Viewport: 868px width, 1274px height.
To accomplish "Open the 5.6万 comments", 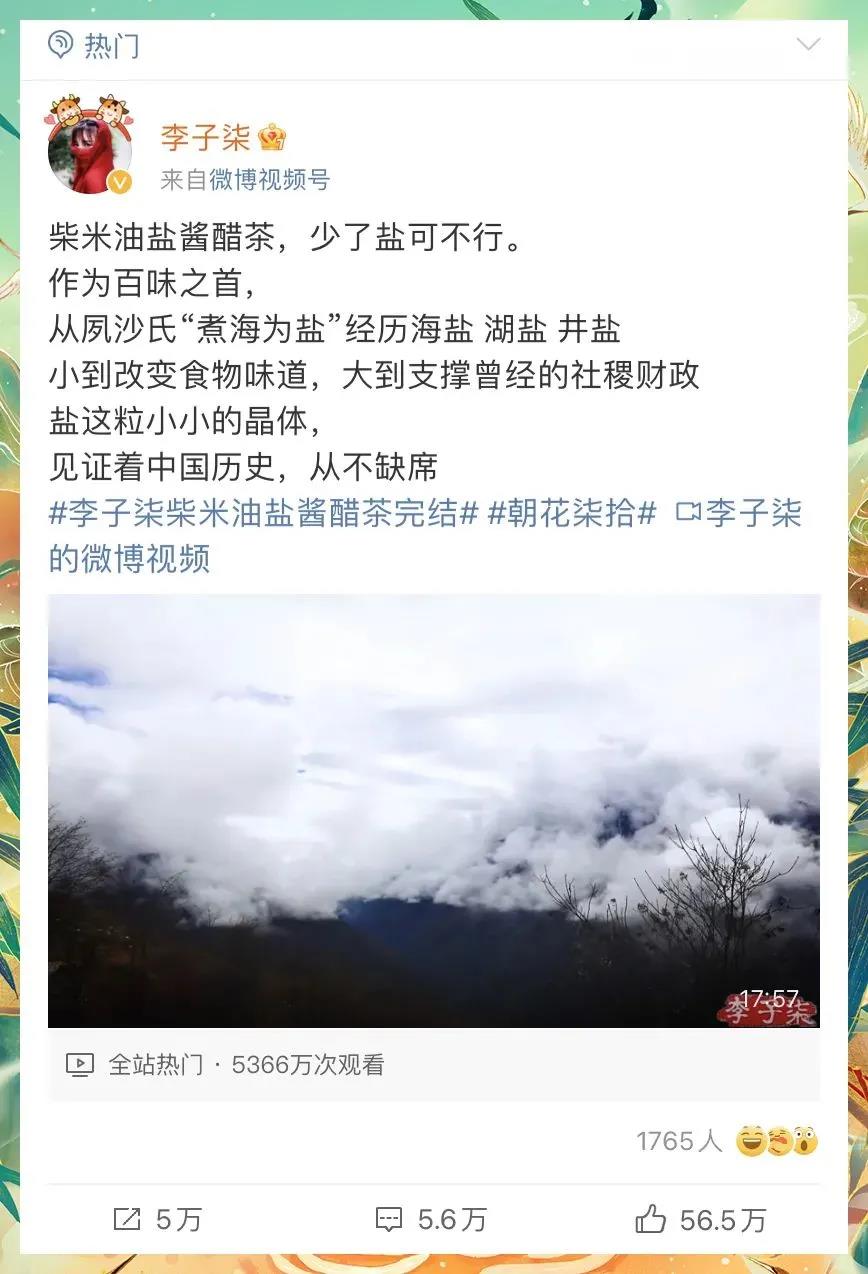I will click(431, 1220).
